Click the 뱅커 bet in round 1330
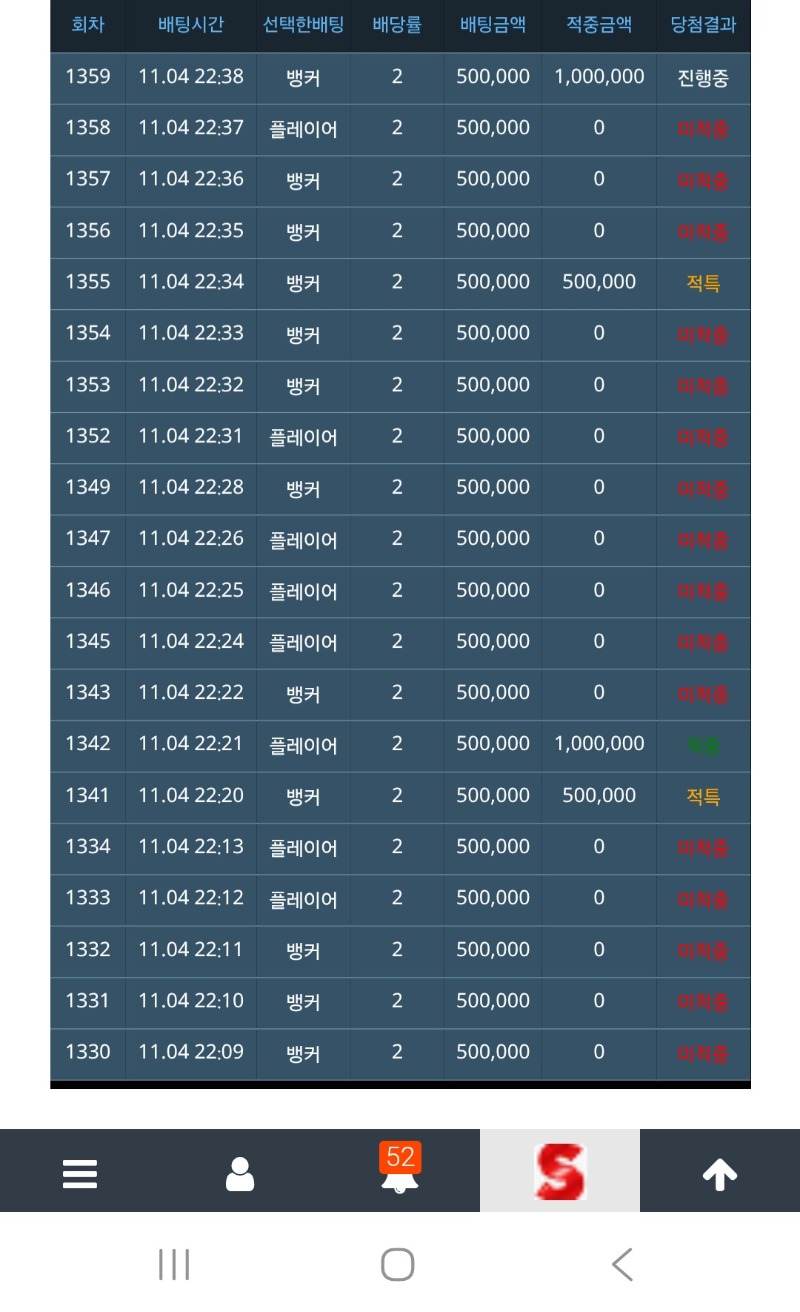 pos(303,1052)
